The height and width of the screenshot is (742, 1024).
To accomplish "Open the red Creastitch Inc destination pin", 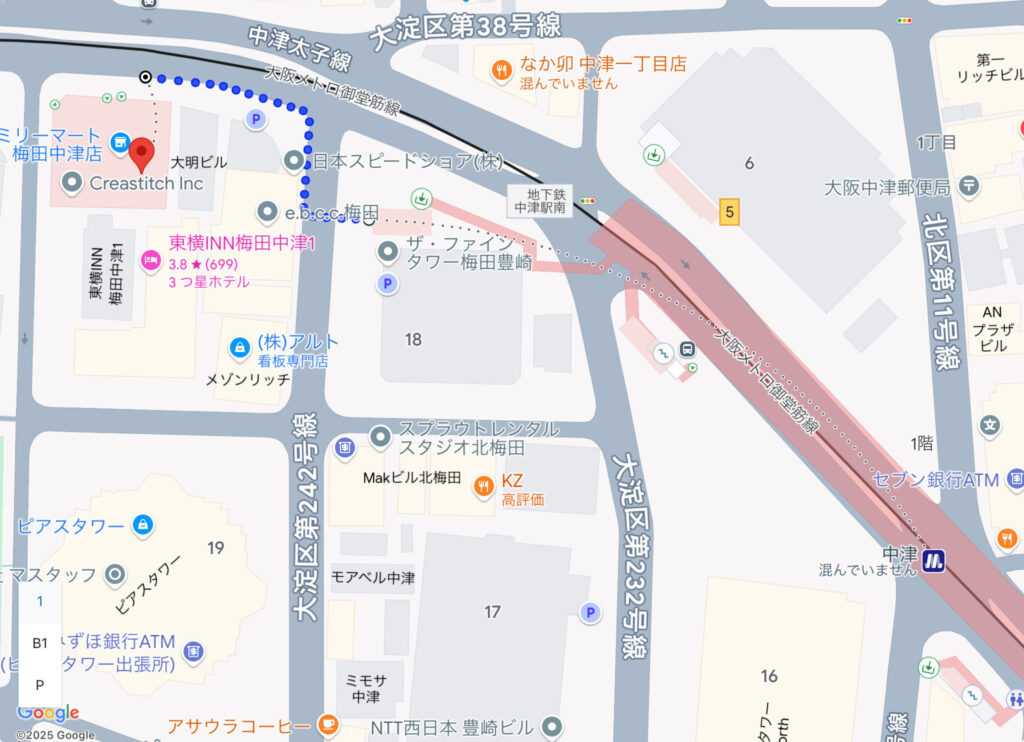I will pos(142,155).
